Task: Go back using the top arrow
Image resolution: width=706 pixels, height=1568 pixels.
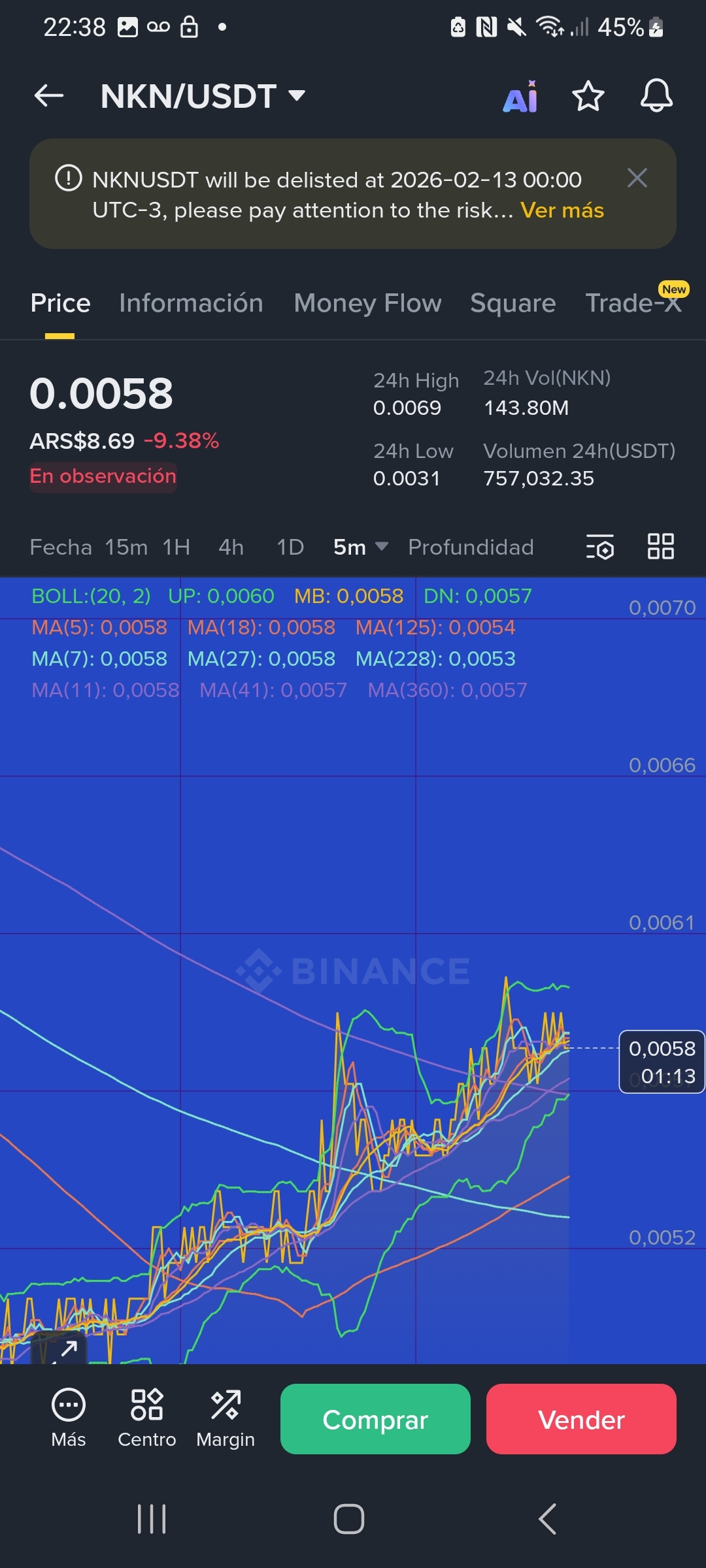Action: coord(49,96)
